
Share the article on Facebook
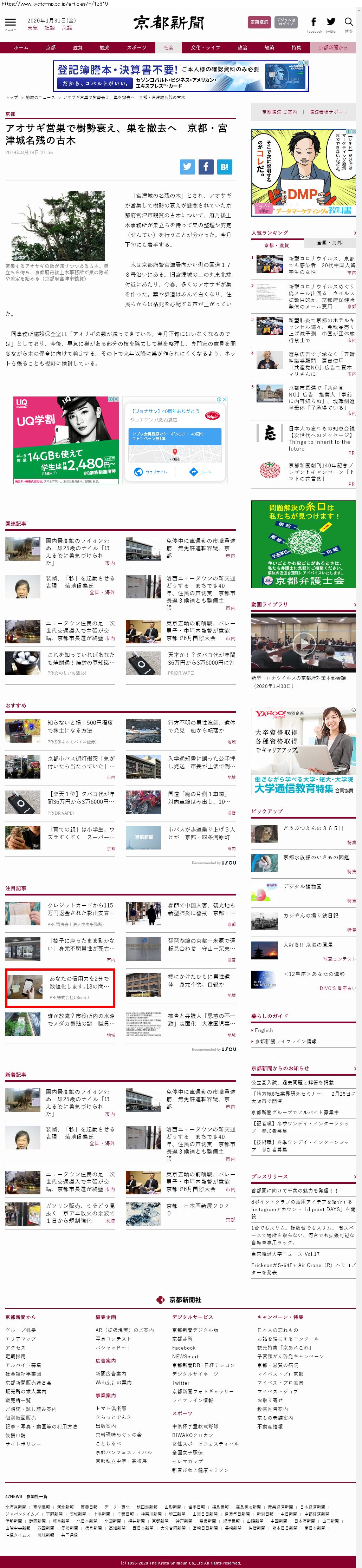pos(206,166)
